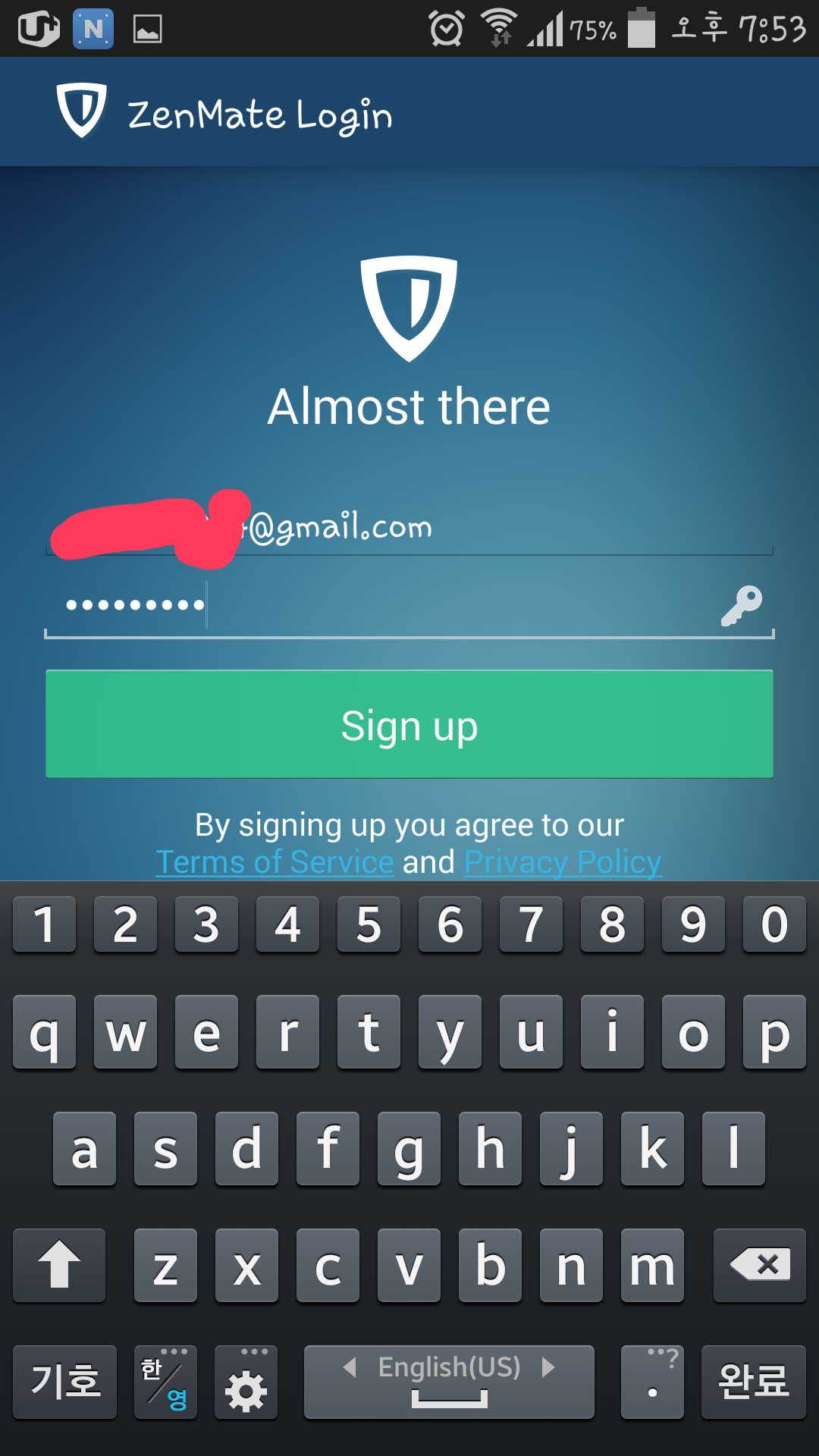Tap the shift key on keyboard

[59, 1265]
